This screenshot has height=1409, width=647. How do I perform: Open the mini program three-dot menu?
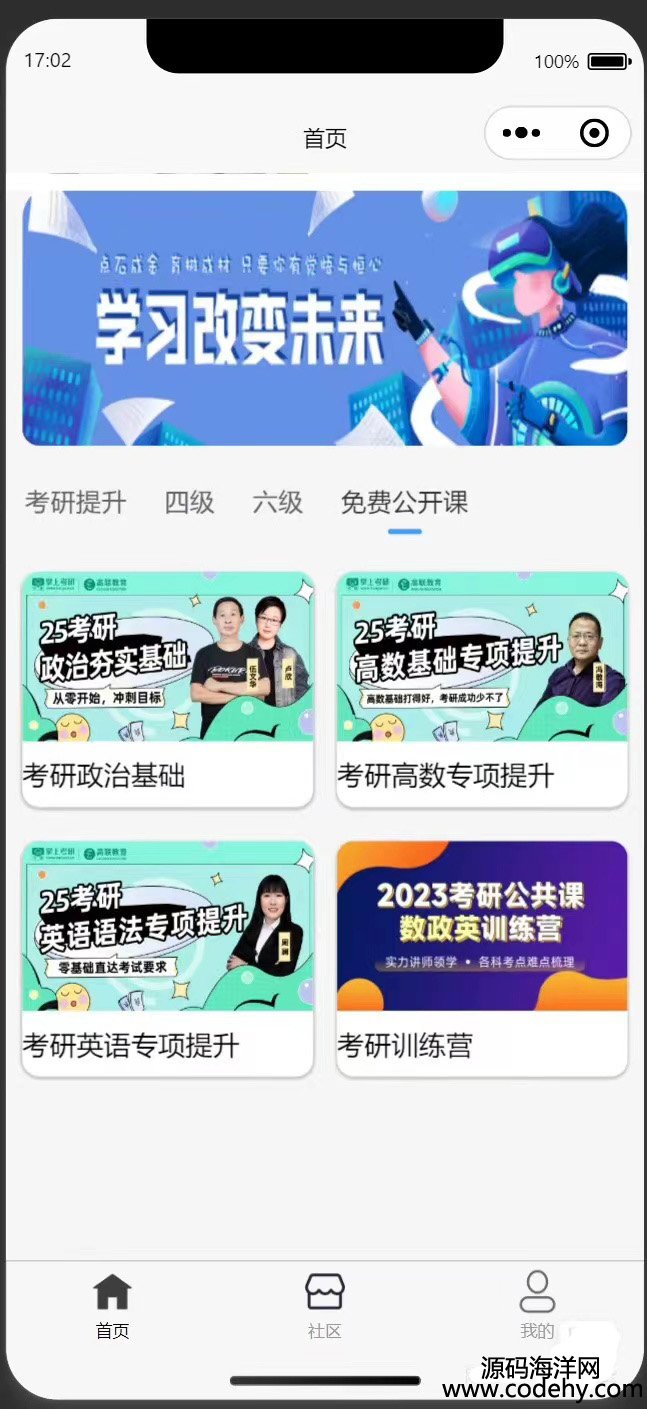tap(521, 133)
